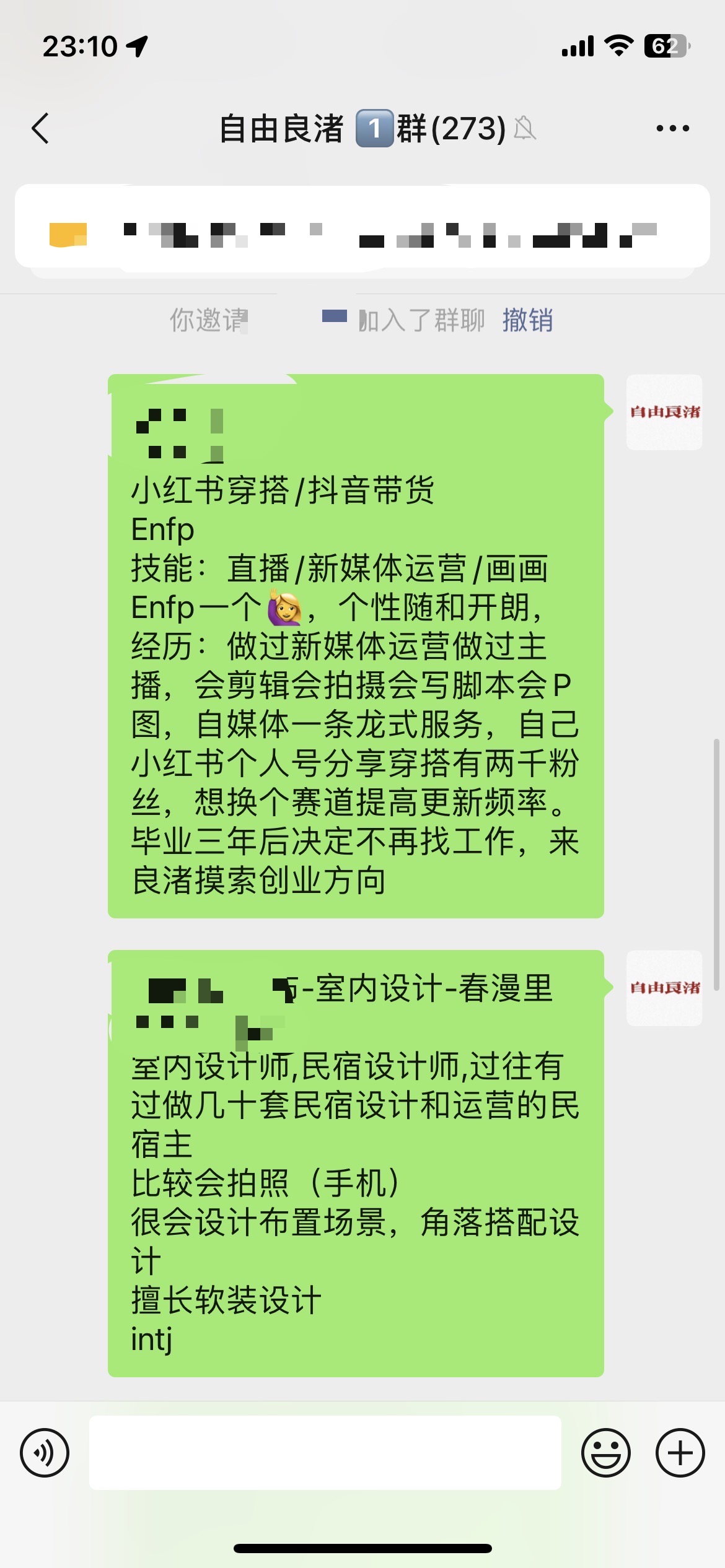This screenshot has height=1568, width=725.
Task: Switch to voice message input
Action: point(45,1452)
